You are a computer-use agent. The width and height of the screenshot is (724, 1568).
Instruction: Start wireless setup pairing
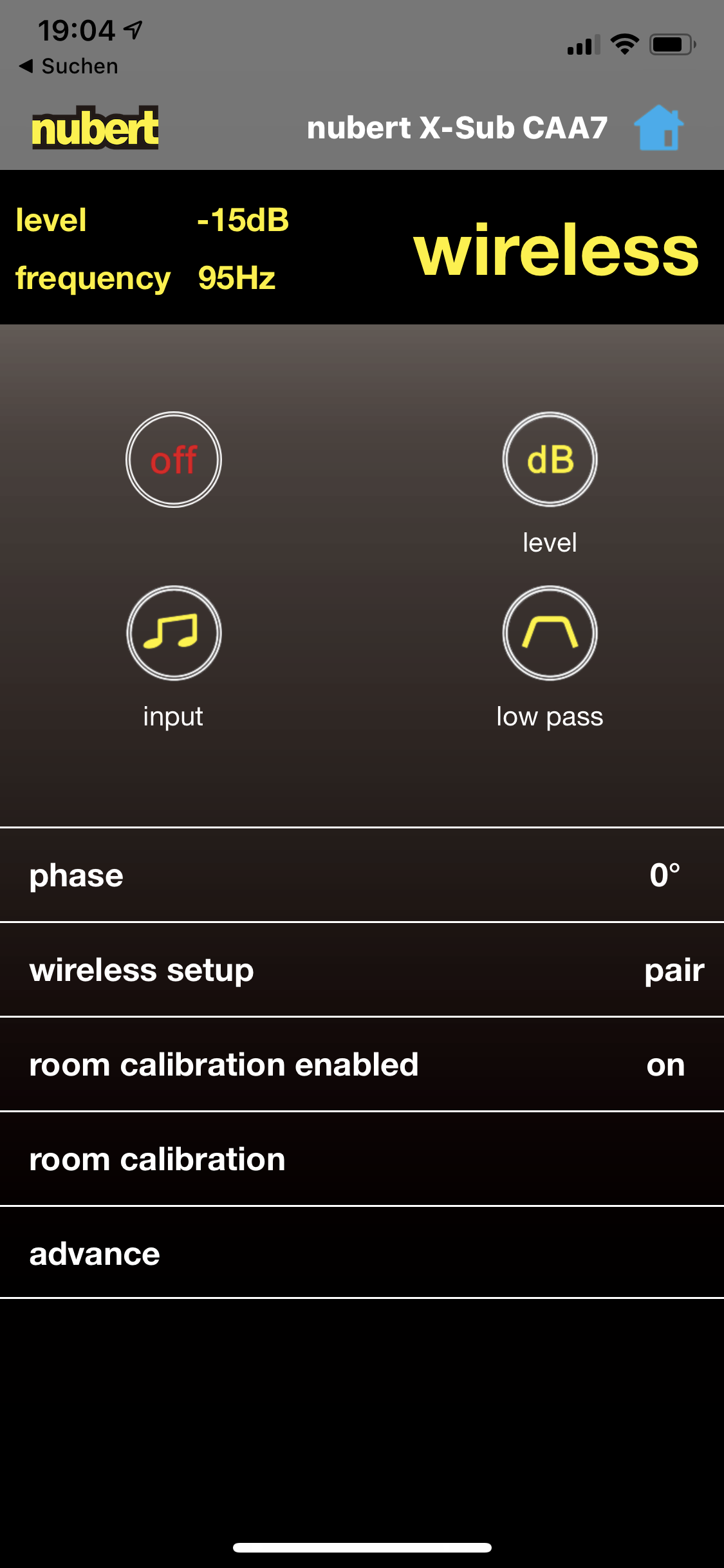tap(362, 970)
